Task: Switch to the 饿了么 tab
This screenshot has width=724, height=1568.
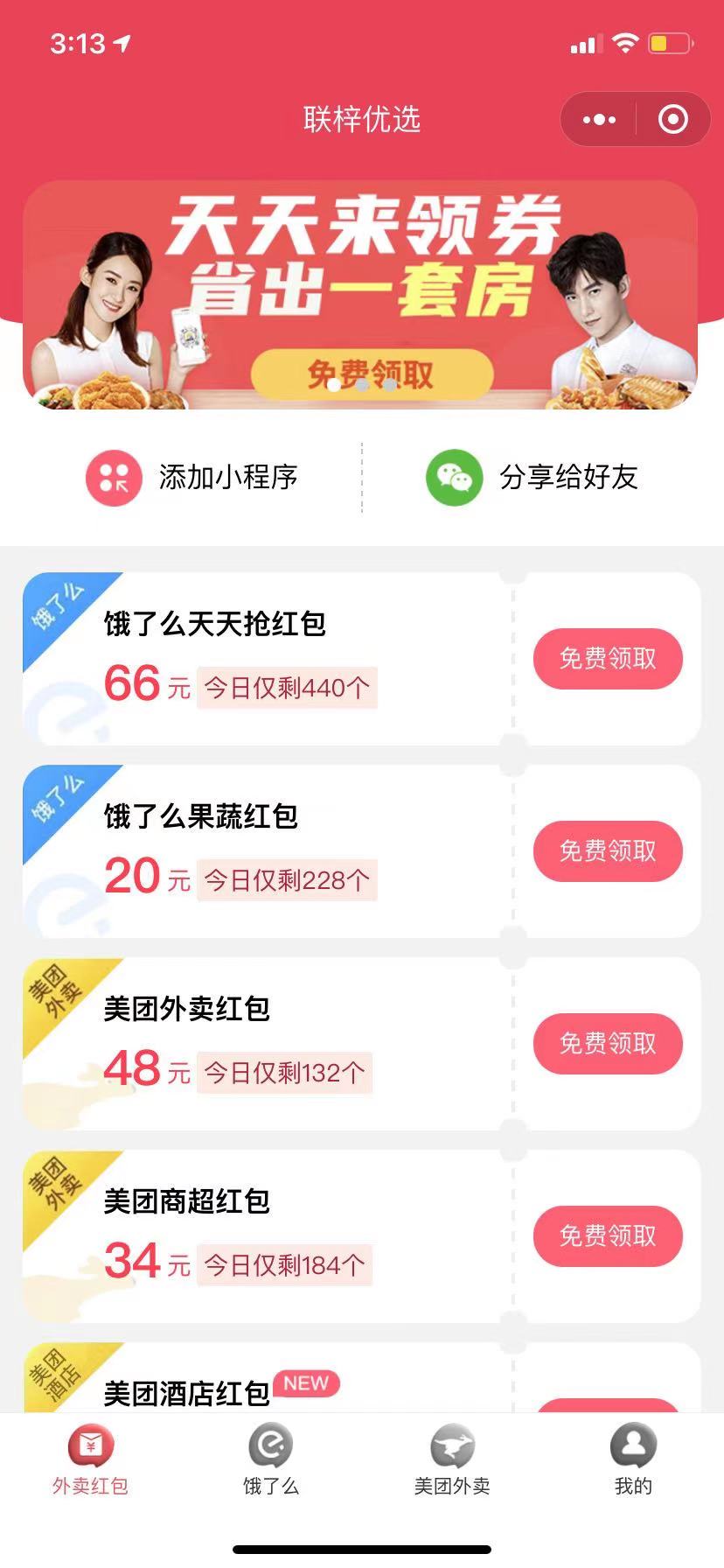Action: [x=271, y=1460]
